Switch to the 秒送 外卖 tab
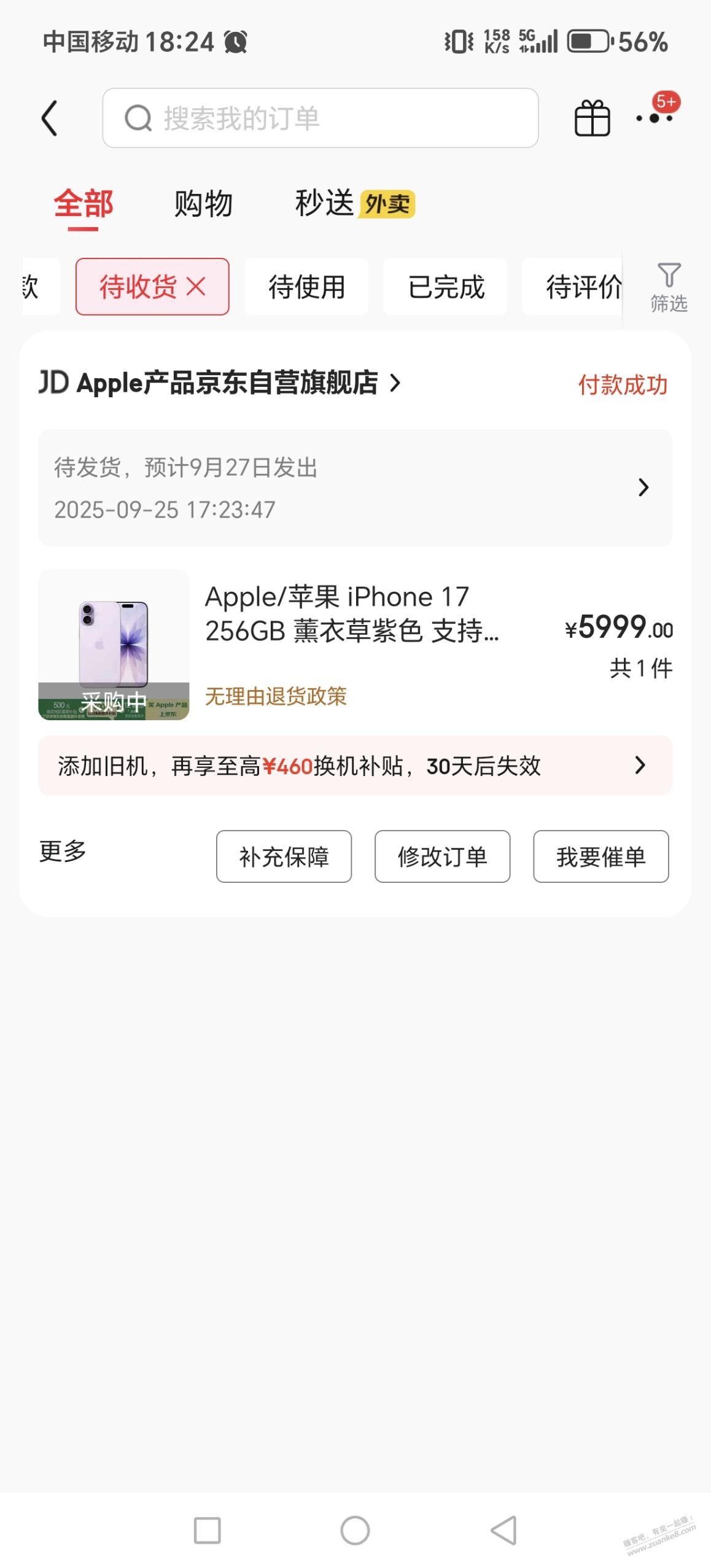This screenshot has width=711, height=1568. [x=354, y=204]
